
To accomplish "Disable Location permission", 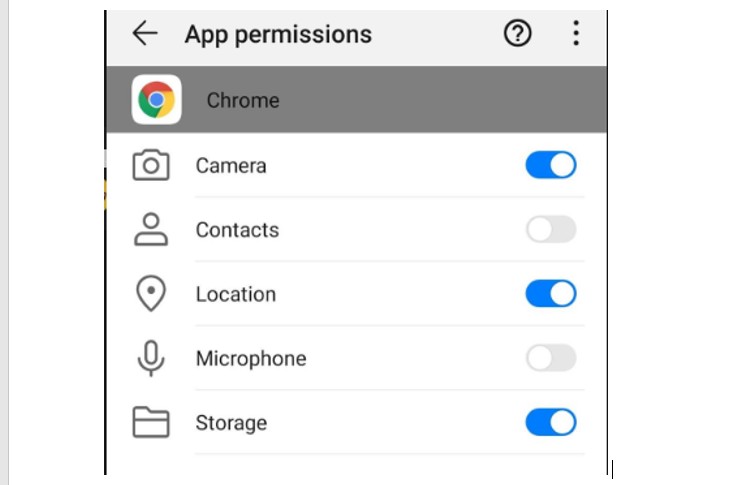I will point(551,294).
